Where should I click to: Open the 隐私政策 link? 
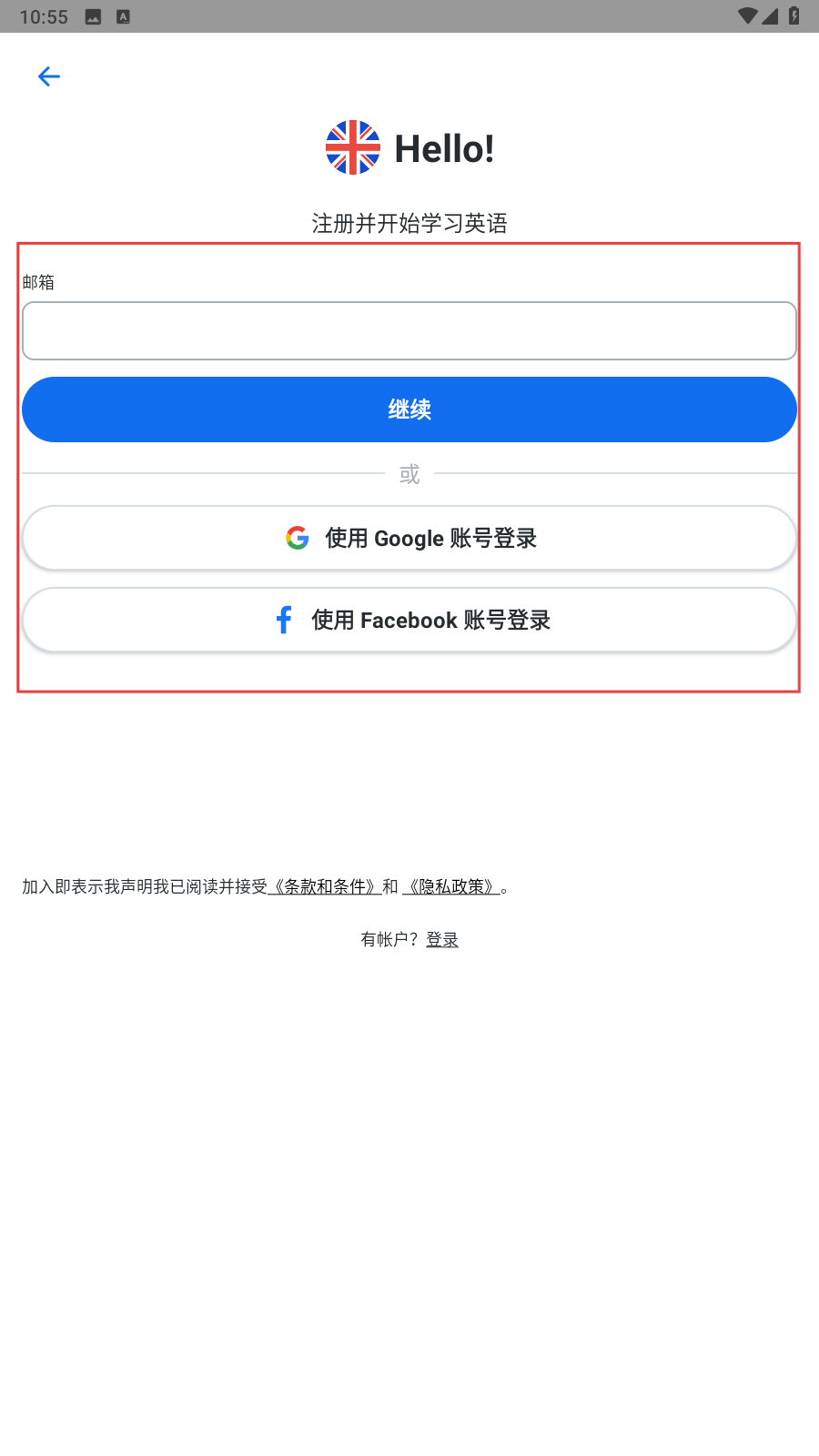click(x=451, y=886)
